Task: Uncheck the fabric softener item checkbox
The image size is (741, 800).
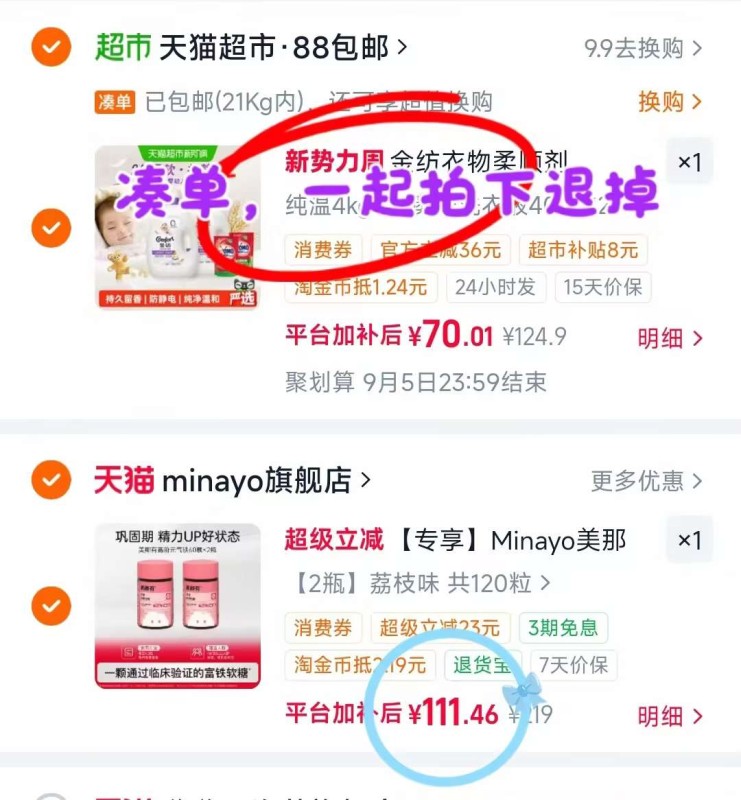Action: pyautogui.click(x=51, y=228)
